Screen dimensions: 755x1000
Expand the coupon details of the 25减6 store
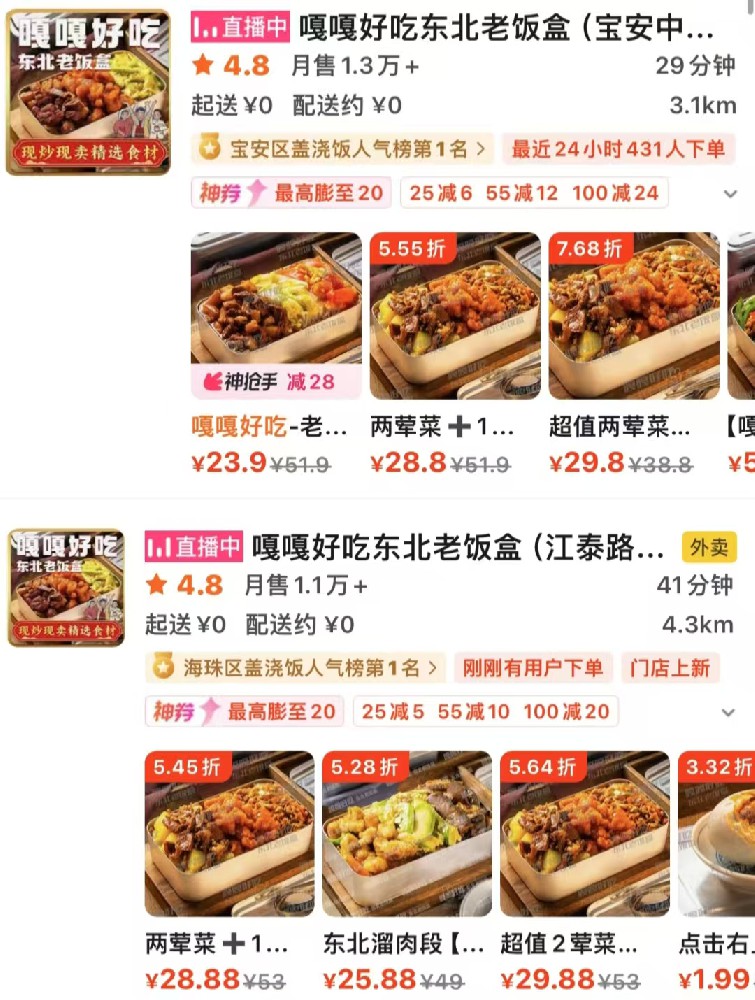click(730, 193)
